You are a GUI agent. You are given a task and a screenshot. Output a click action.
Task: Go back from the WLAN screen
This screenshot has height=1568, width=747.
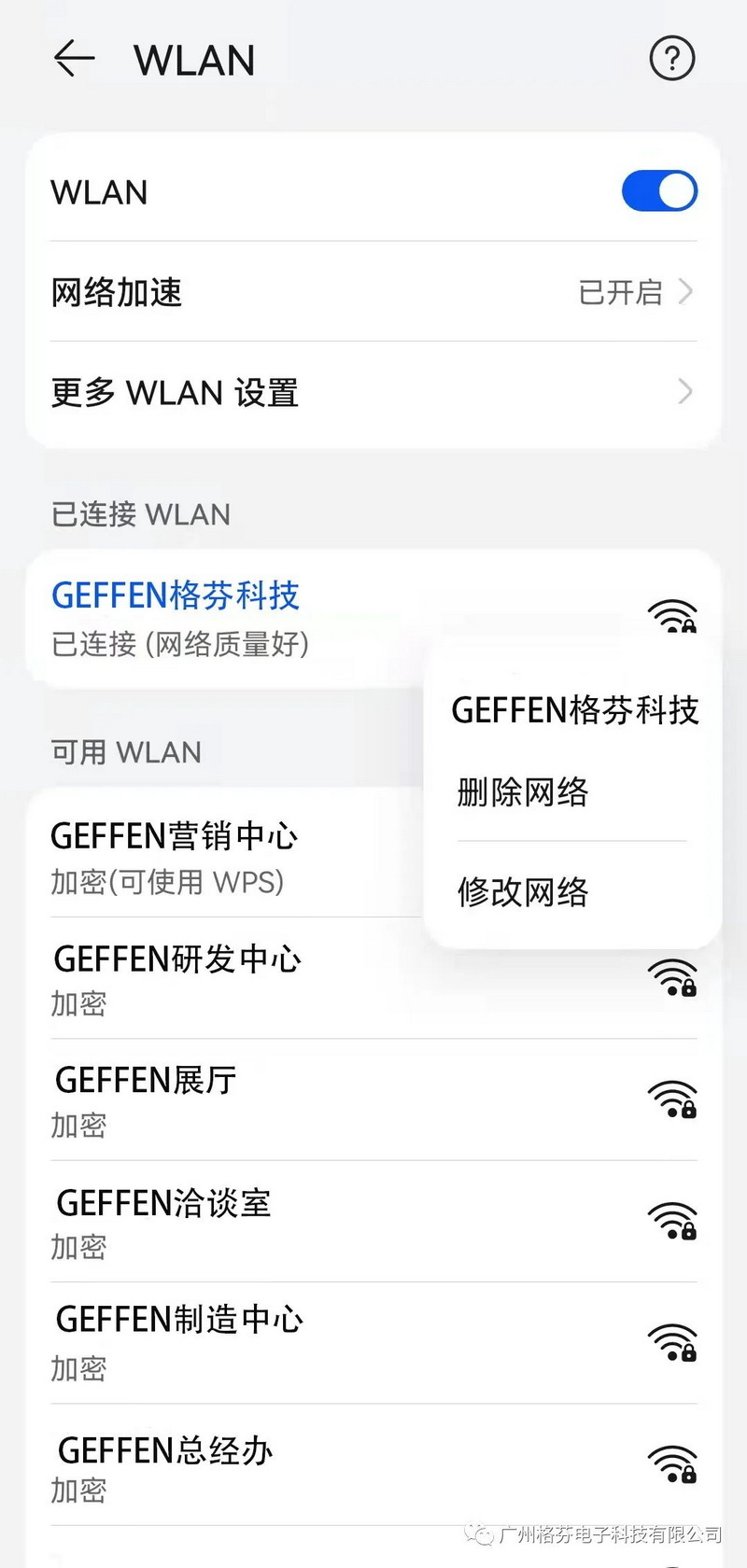[75, 59]
